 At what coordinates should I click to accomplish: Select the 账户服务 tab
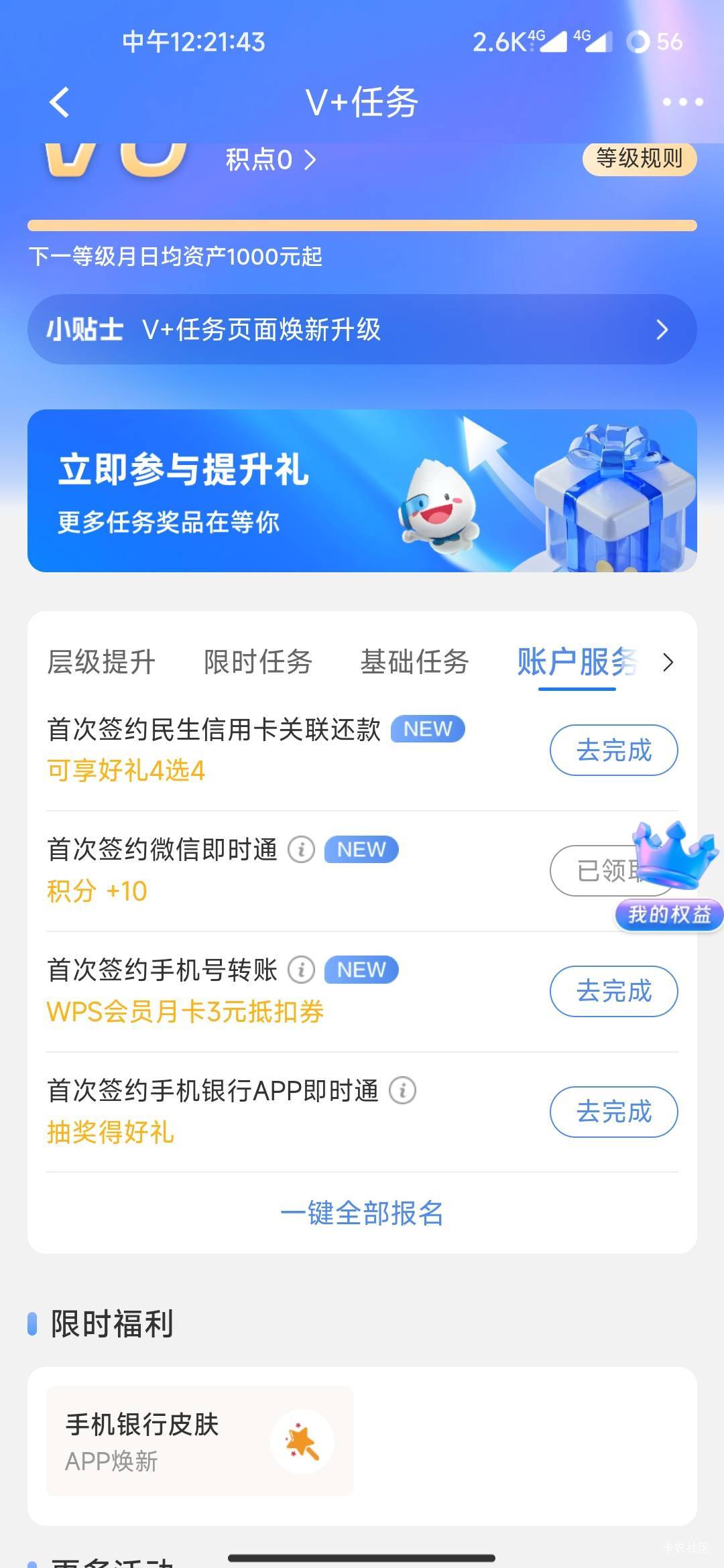[x=577, y=662]
